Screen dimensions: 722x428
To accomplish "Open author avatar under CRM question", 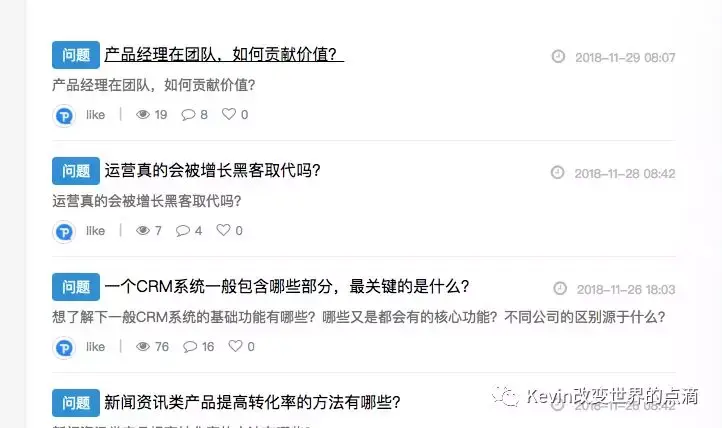I will pyautogui.click(x=64, y=347).
